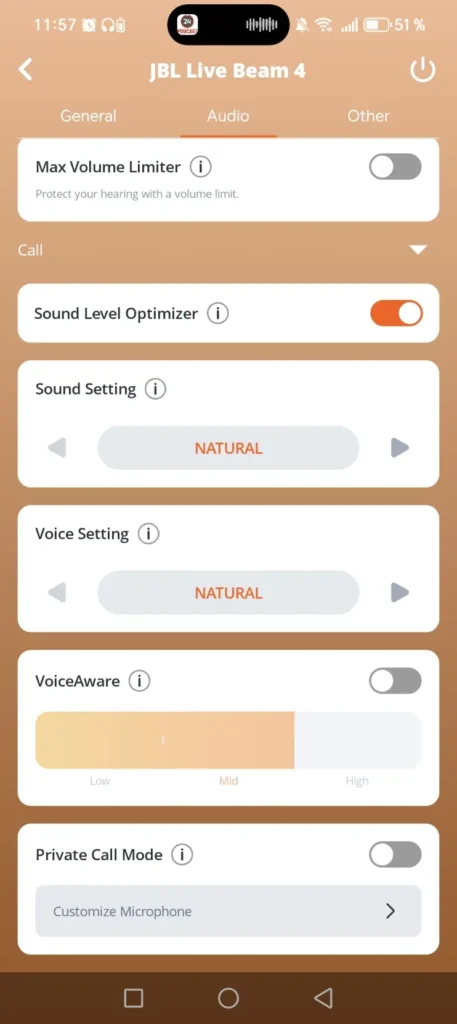This screenshot has width=457, height=1024.
Task: Enable the Max Volume Limiter switch
Action: 395,167
